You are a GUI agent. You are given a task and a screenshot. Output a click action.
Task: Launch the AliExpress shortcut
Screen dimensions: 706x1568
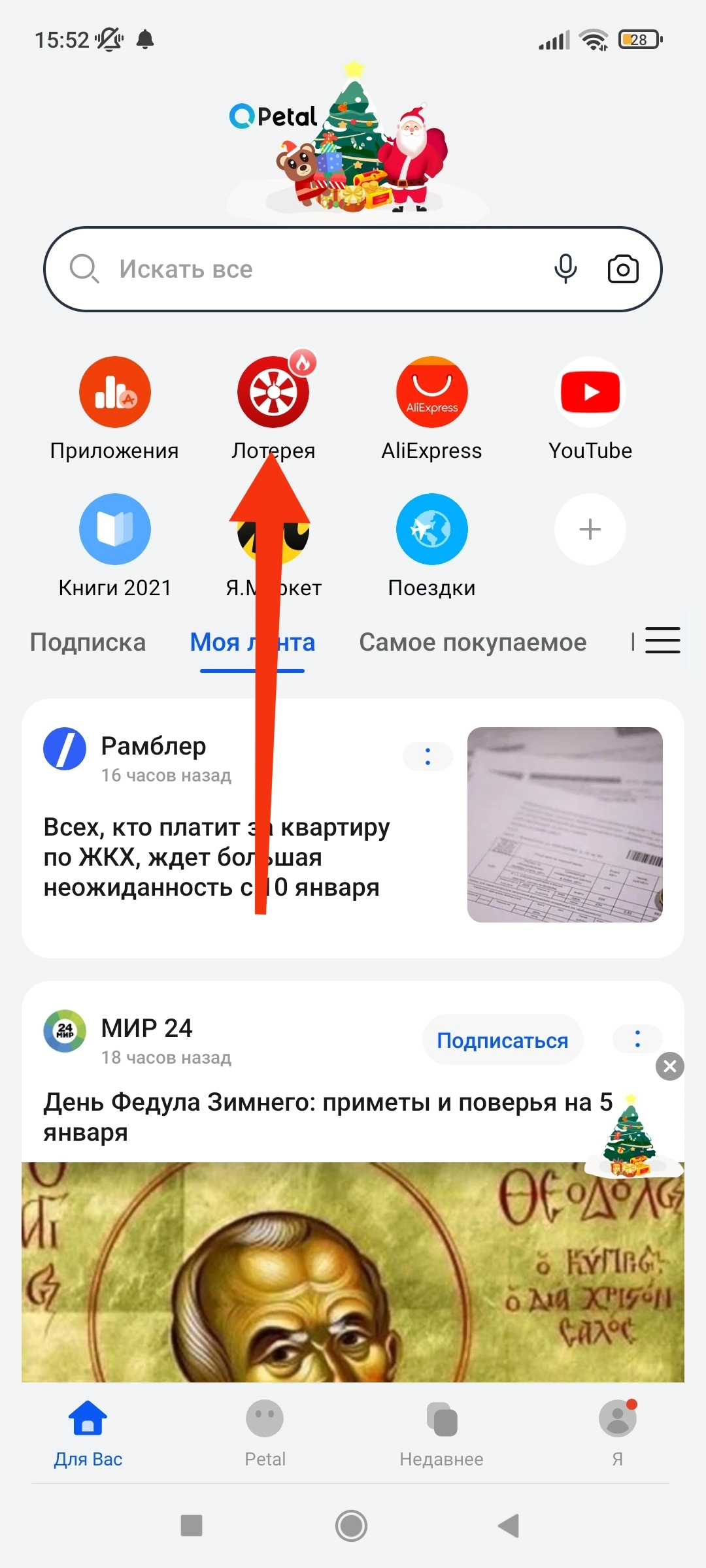[431, 409]
